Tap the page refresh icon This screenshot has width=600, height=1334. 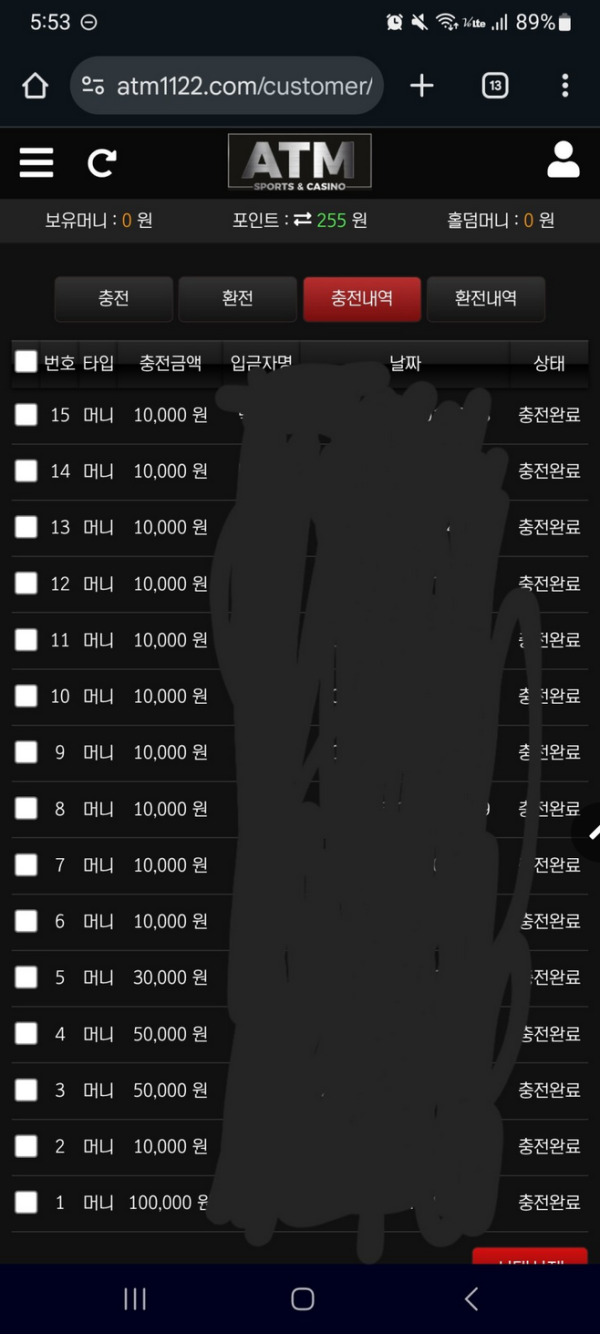(x=102, y=162)
